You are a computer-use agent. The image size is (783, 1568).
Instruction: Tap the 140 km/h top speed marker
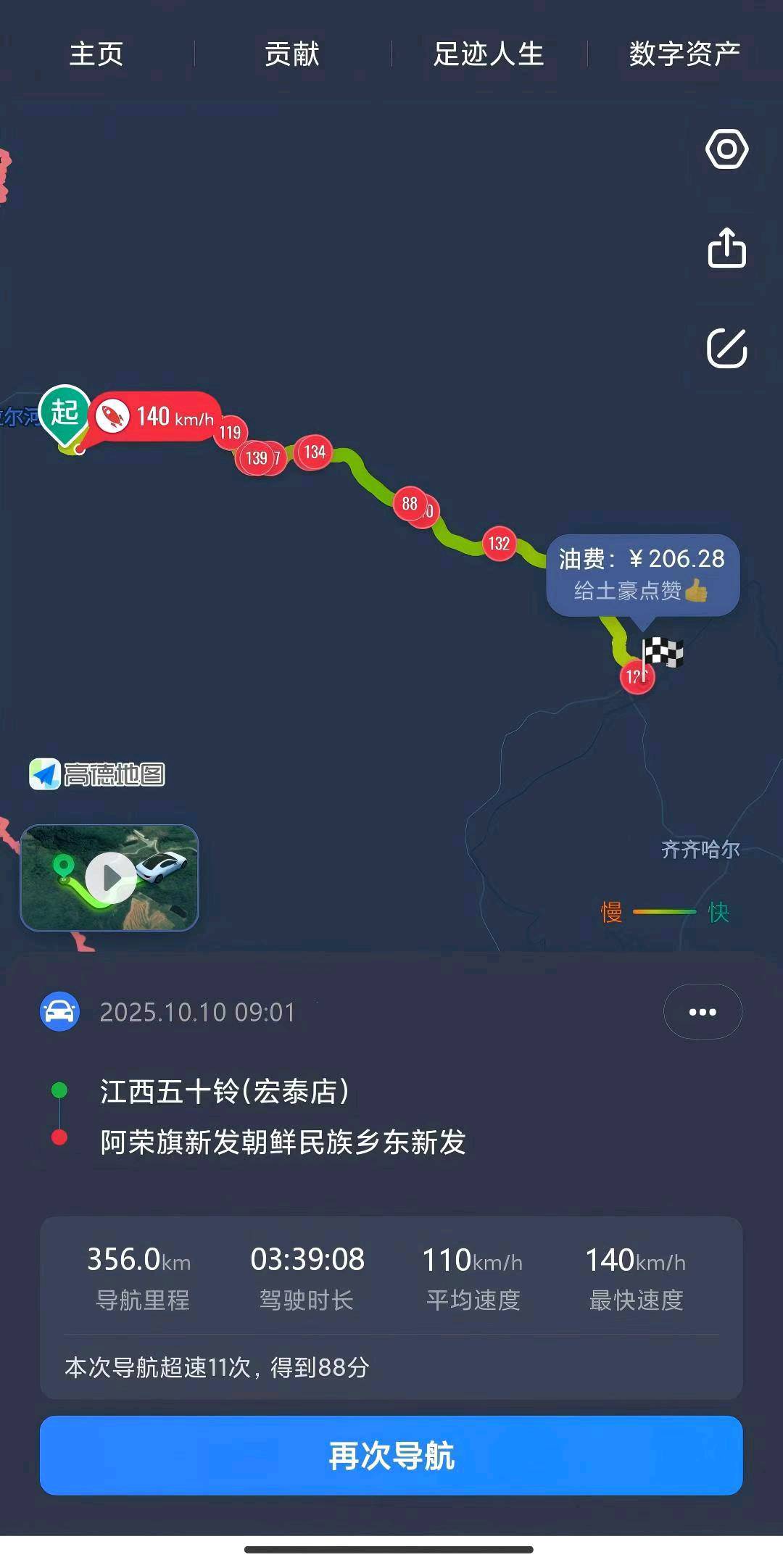(156, 417)
